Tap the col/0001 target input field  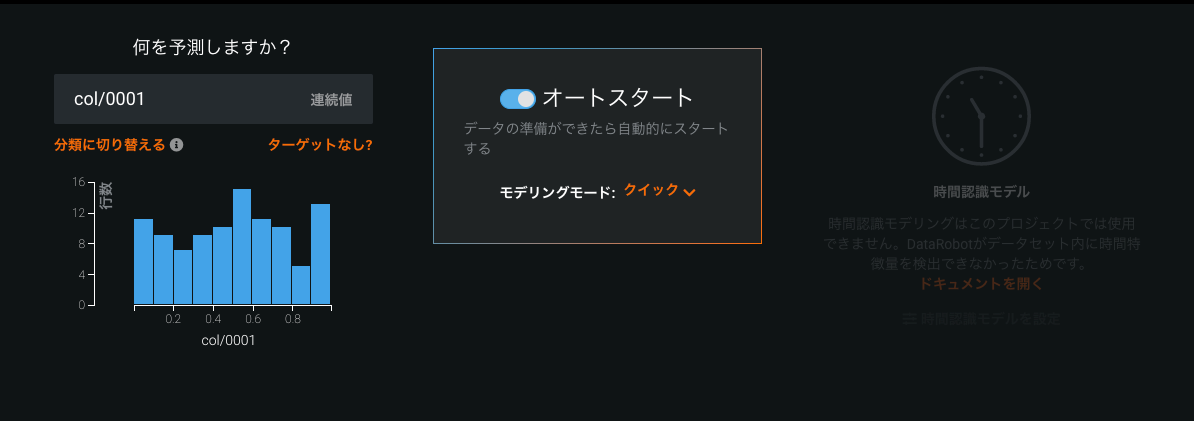click(180, 99)
